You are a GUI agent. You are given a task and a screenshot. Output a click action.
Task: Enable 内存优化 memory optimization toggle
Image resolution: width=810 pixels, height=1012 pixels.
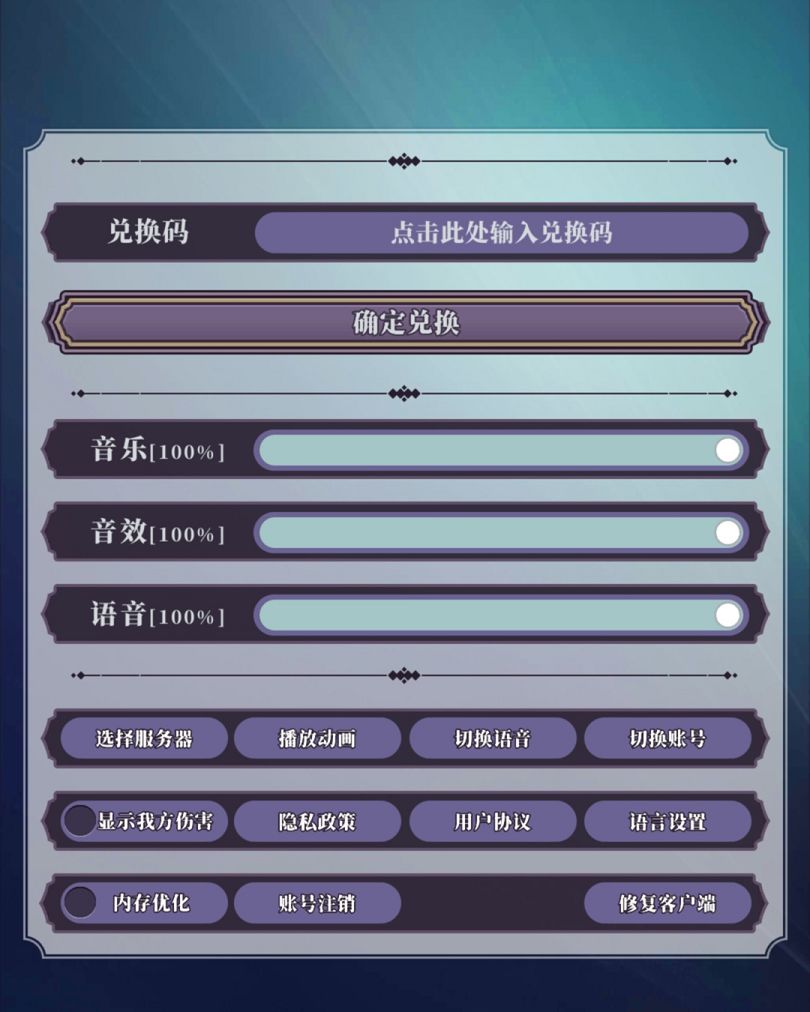(x=79, y=903)
